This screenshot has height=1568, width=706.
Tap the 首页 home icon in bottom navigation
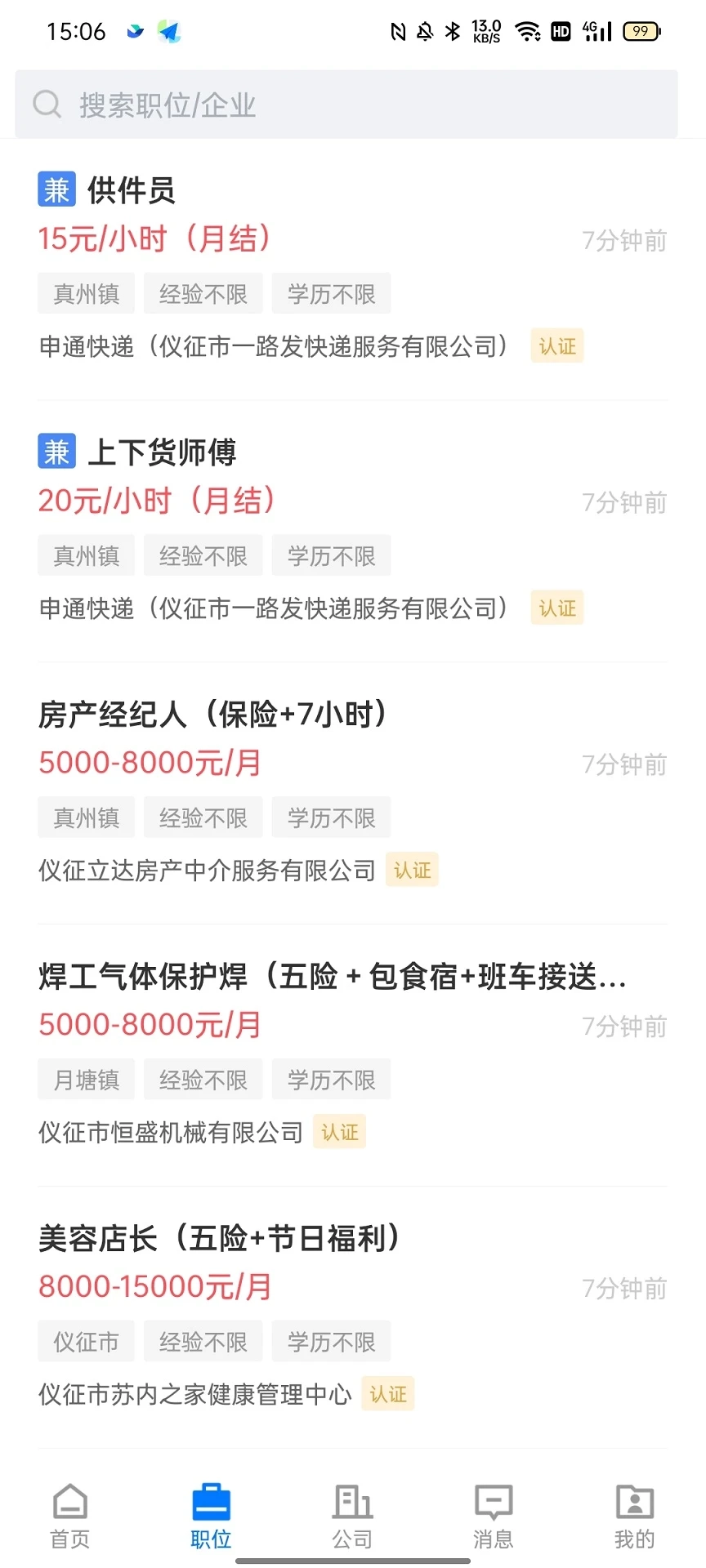click(x=69, y=1515)
